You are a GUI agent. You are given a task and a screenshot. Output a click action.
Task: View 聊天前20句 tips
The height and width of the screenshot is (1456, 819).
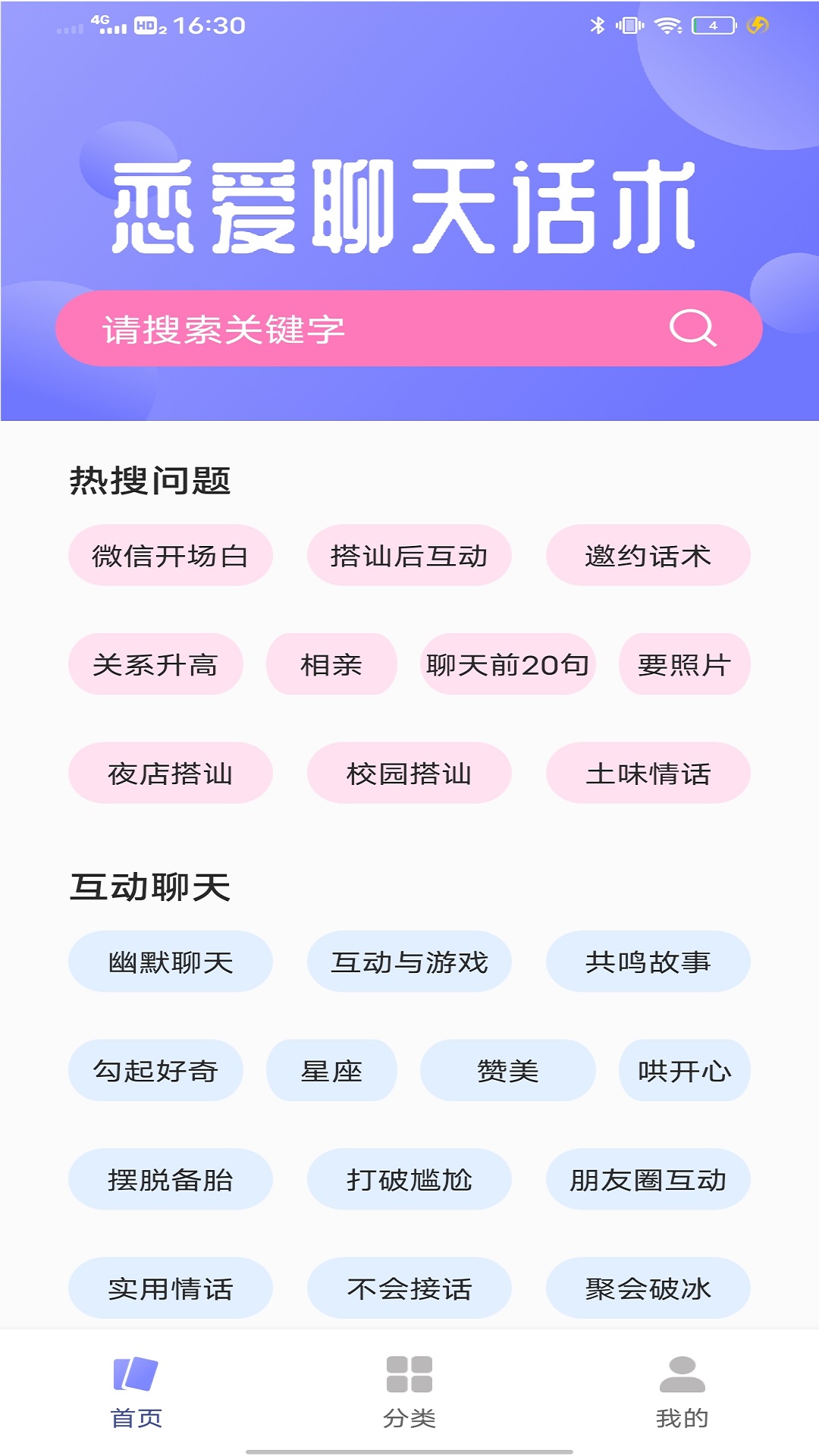[x=507, y=665]
